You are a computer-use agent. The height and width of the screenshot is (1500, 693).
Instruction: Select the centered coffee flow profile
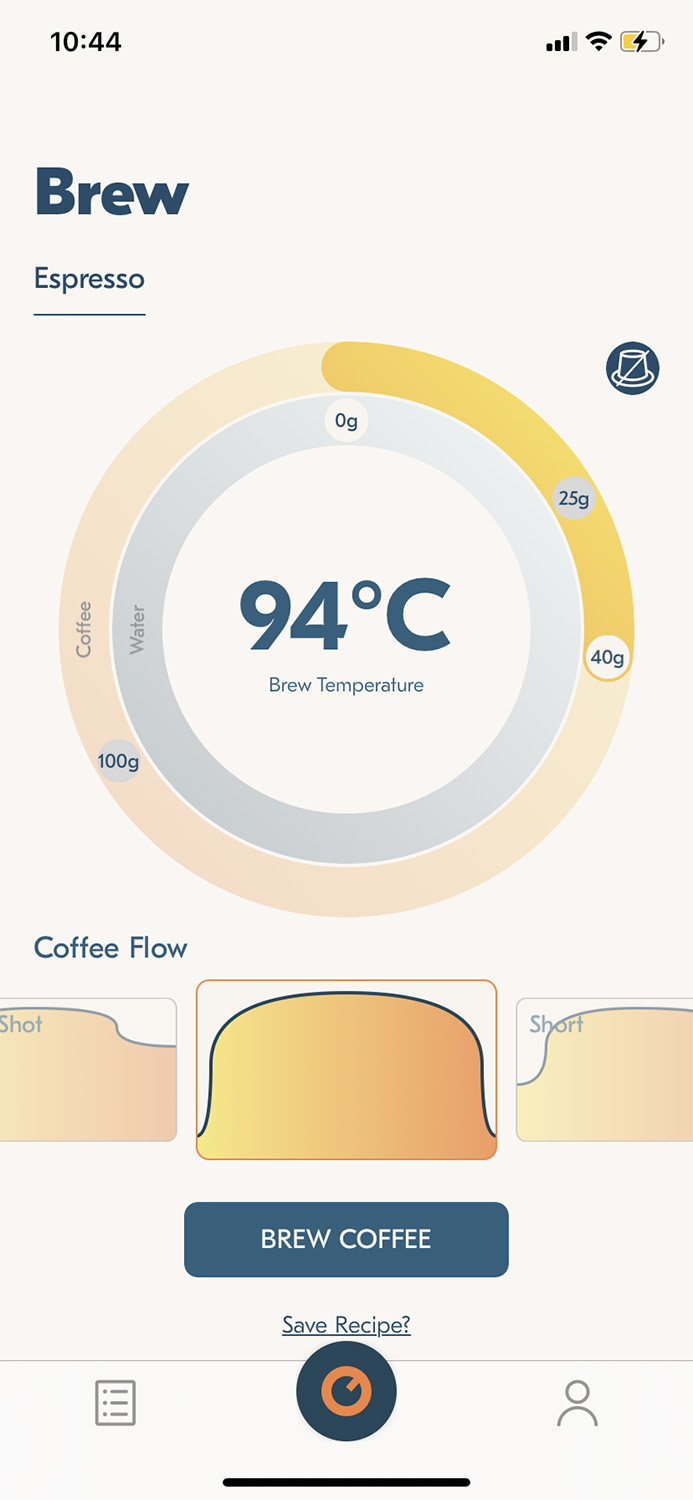346,1070
